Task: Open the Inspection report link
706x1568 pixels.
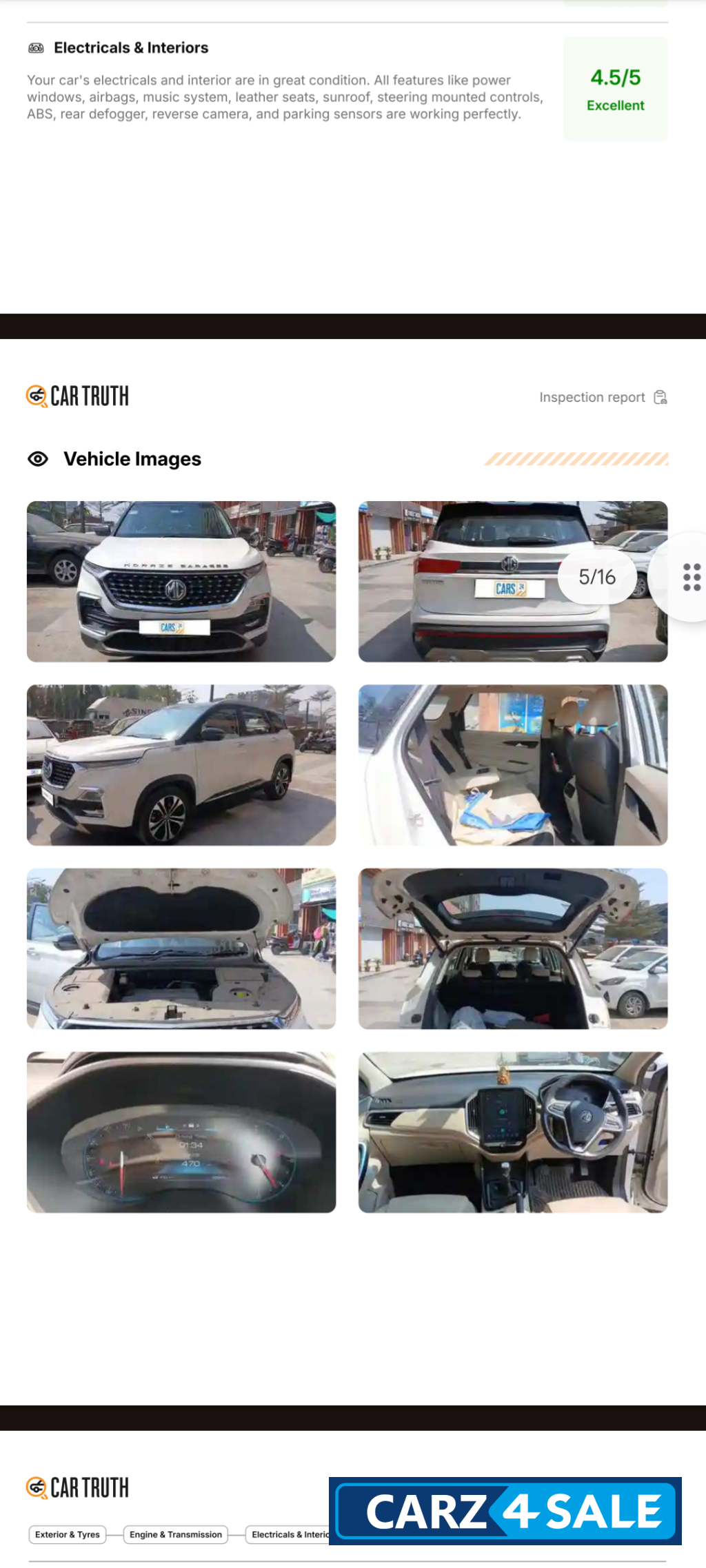Action: [x=592, y=397]
